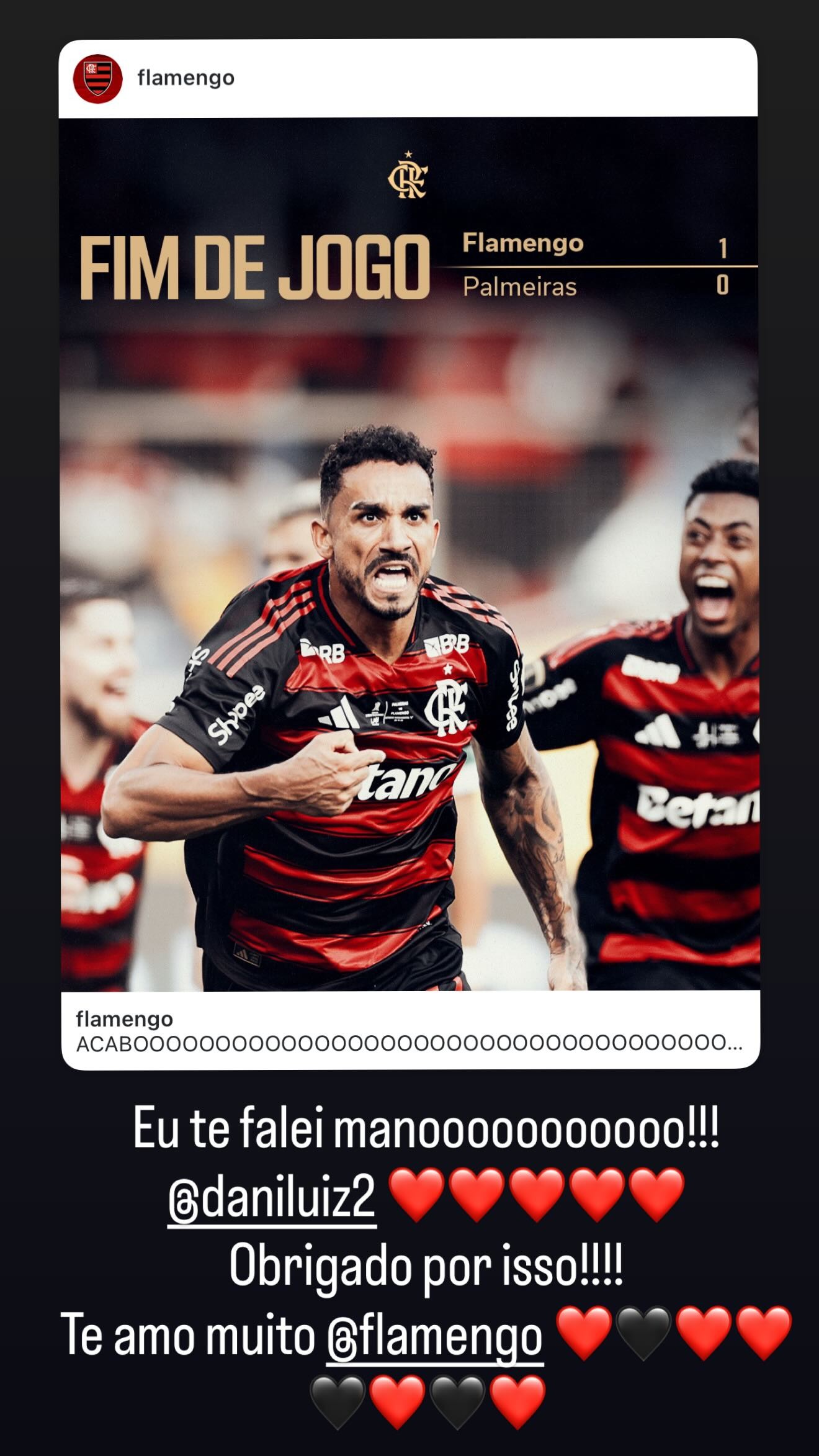Click the gold CRF crest atop the graphic
This screenshot has width=819, height=1456.
(x=408, y=181)
